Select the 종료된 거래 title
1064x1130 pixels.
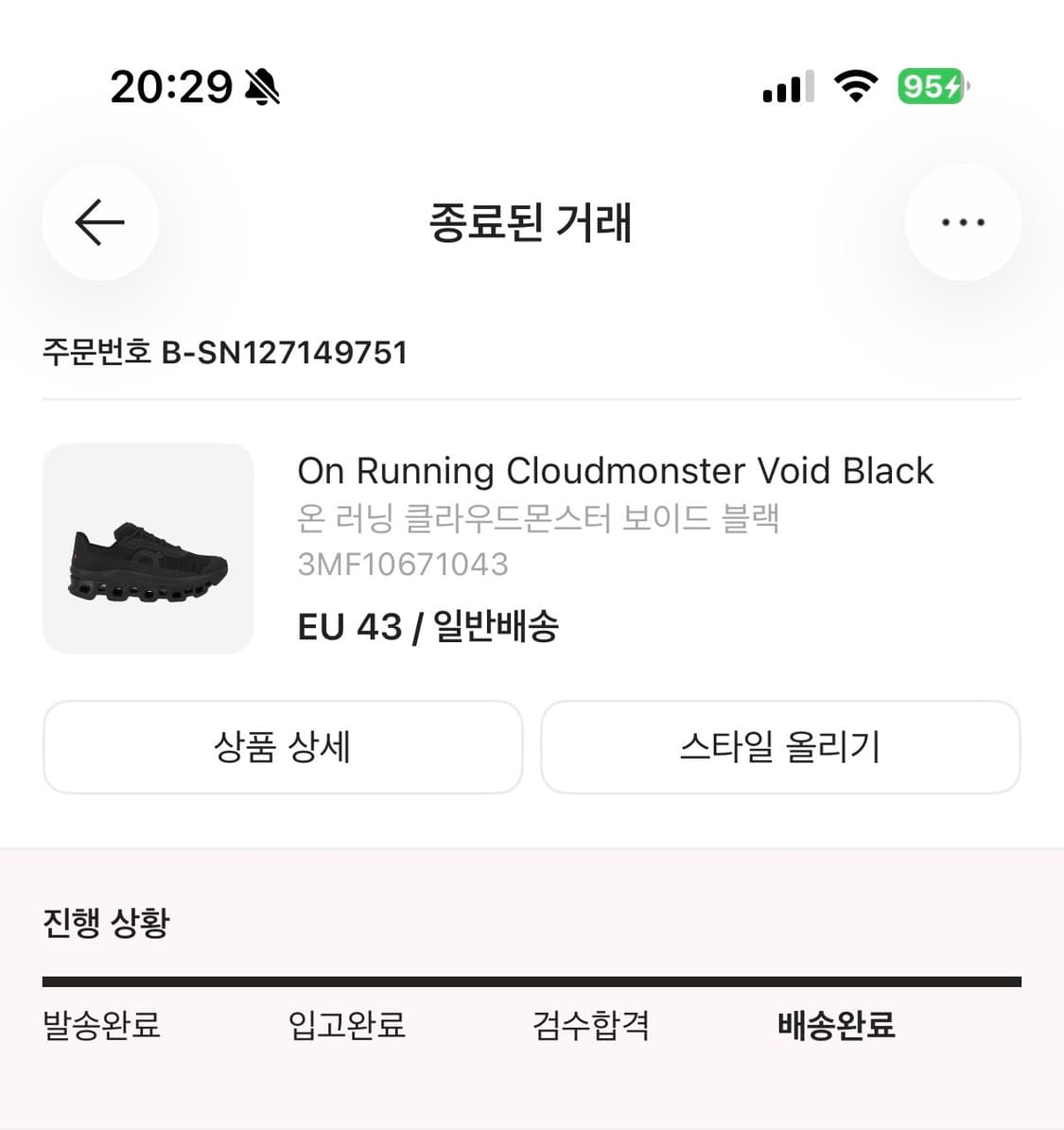532,224
